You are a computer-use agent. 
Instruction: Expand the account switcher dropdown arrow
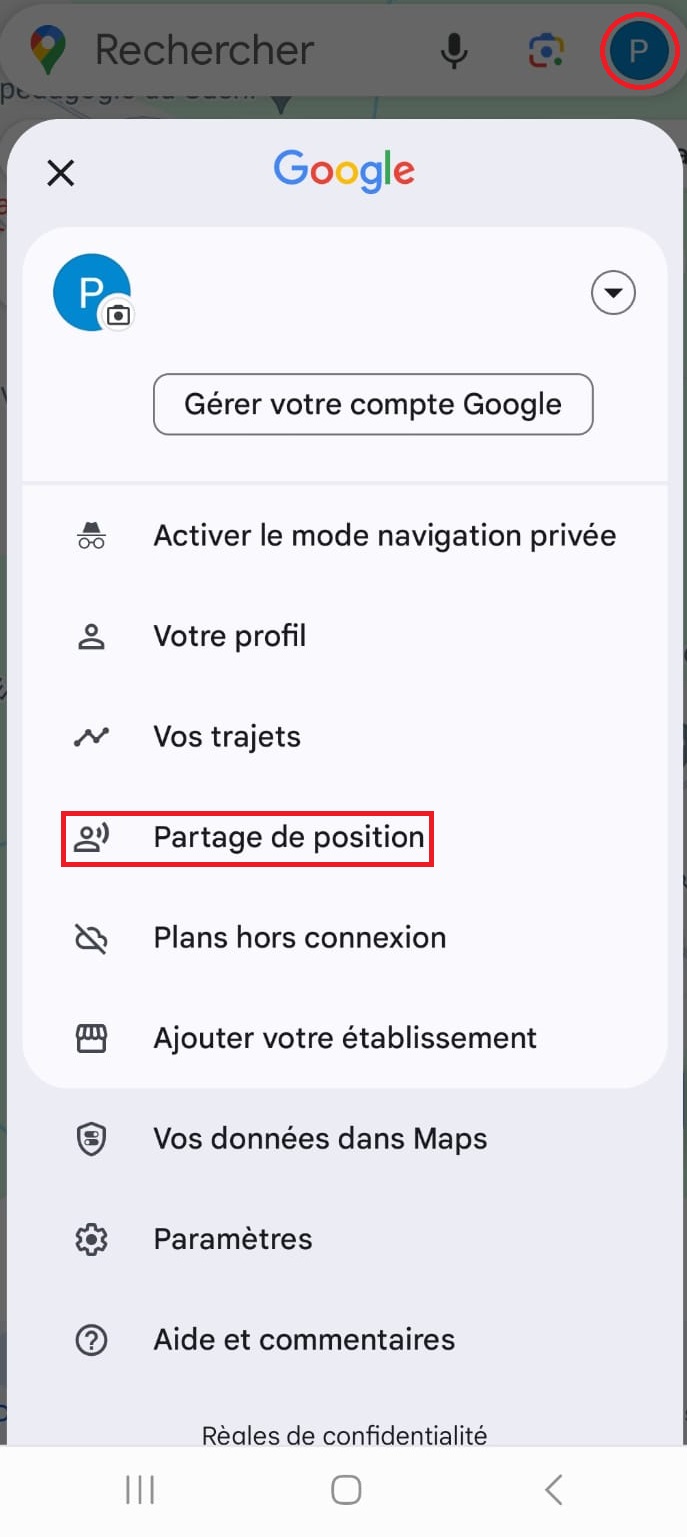613,294
